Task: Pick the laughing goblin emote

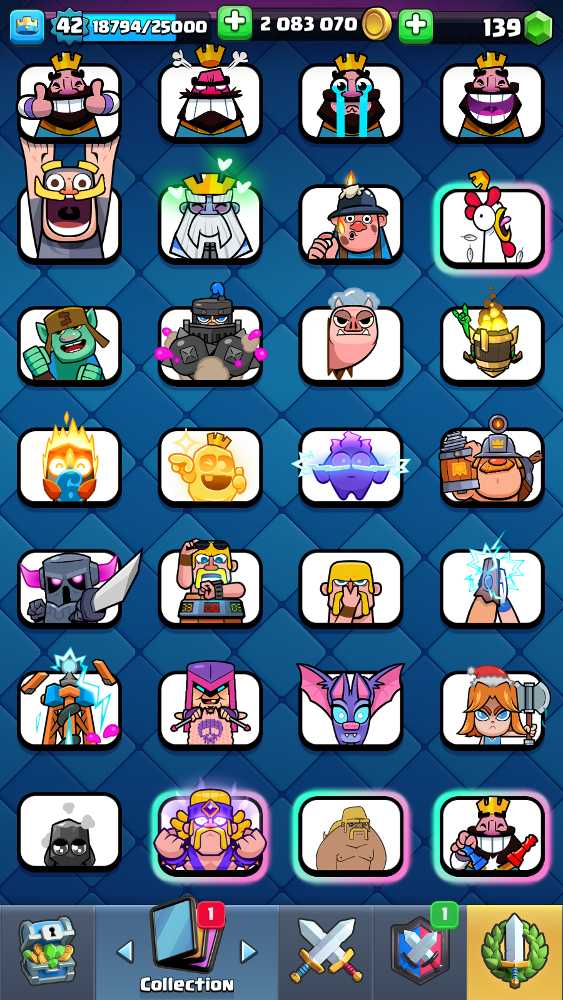Action: [x=69, y=345]
